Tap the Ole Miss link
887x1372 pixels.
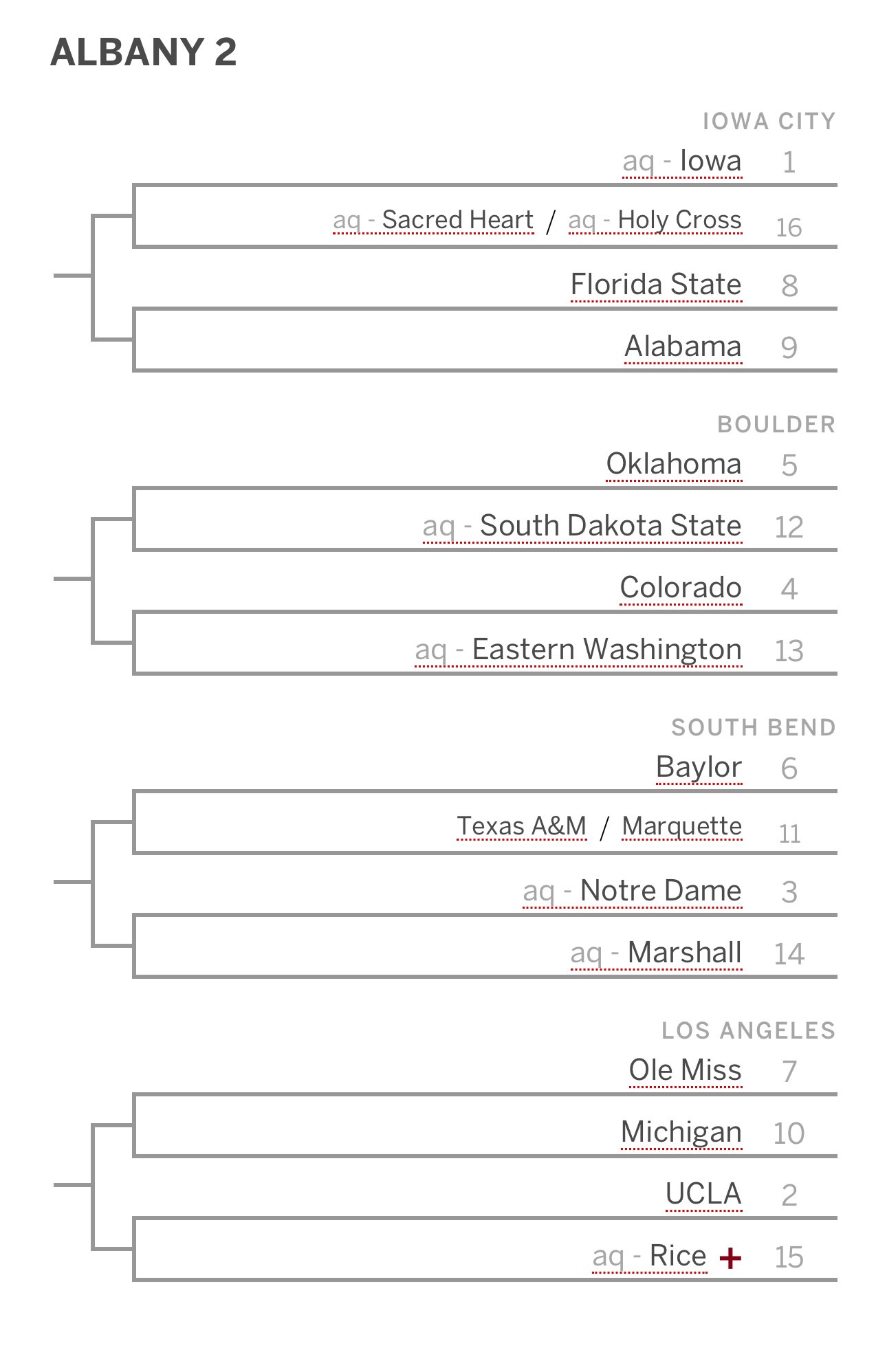[x=686, y=1070]
